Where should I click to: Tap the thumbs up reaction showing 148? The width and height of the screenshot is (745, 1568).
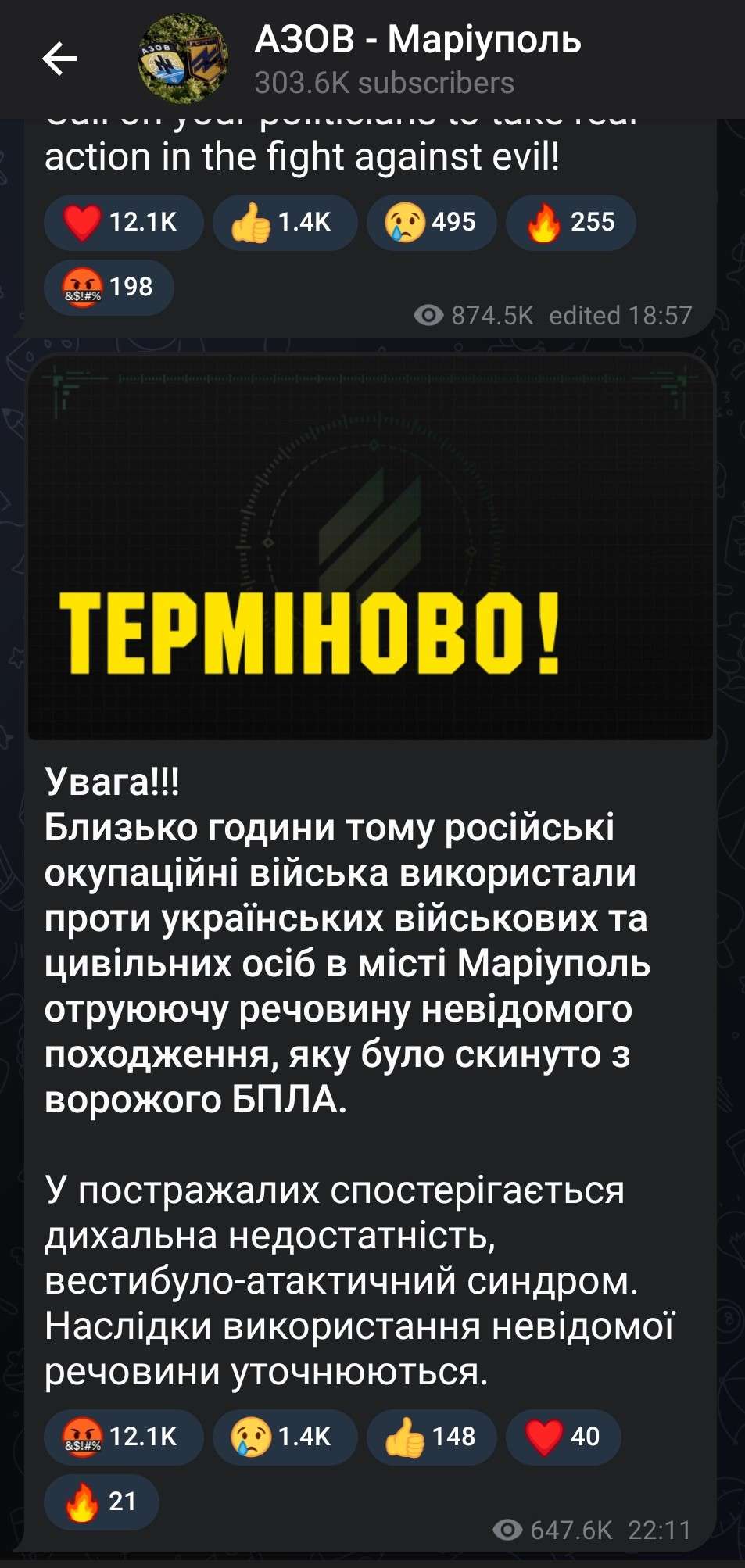pyautogui.click(x=431, y=1437)
